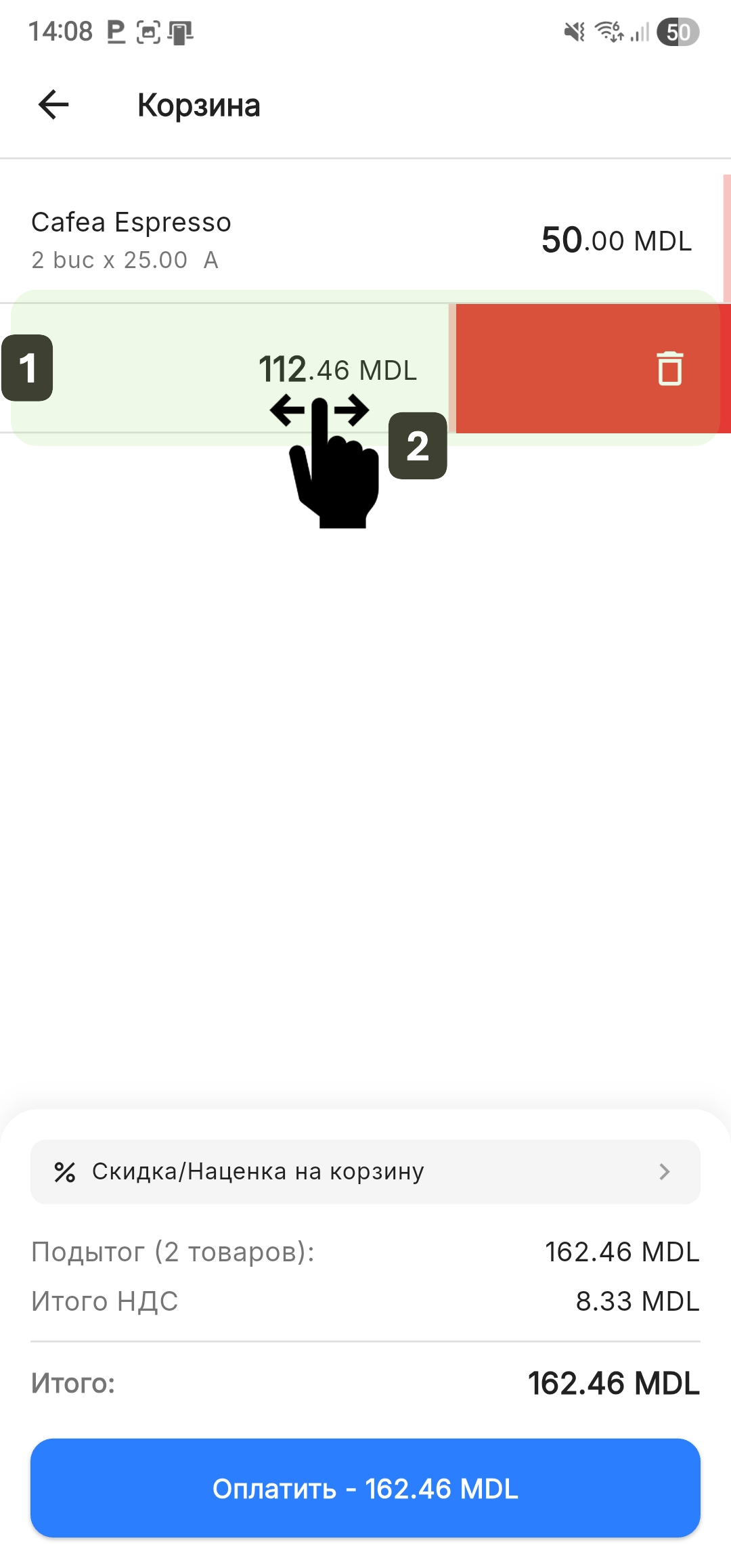Go back from the cart screen
Screen dimensions: 731x1568
click(53, 105)
